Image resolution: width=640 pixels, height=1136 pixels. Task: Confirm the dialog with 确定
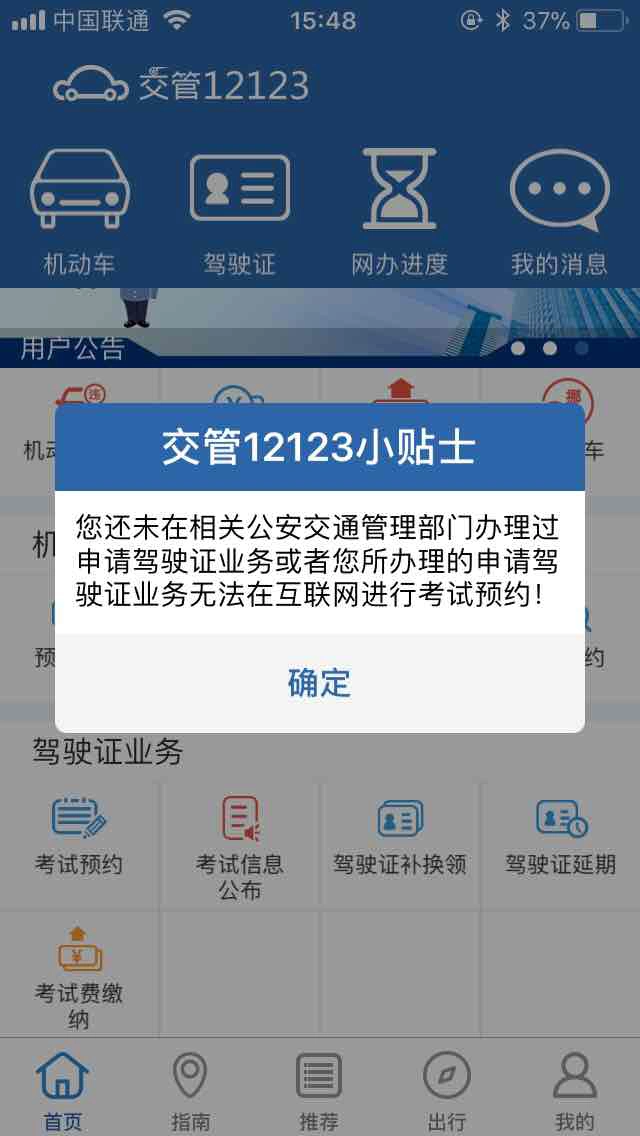[319, 683]
